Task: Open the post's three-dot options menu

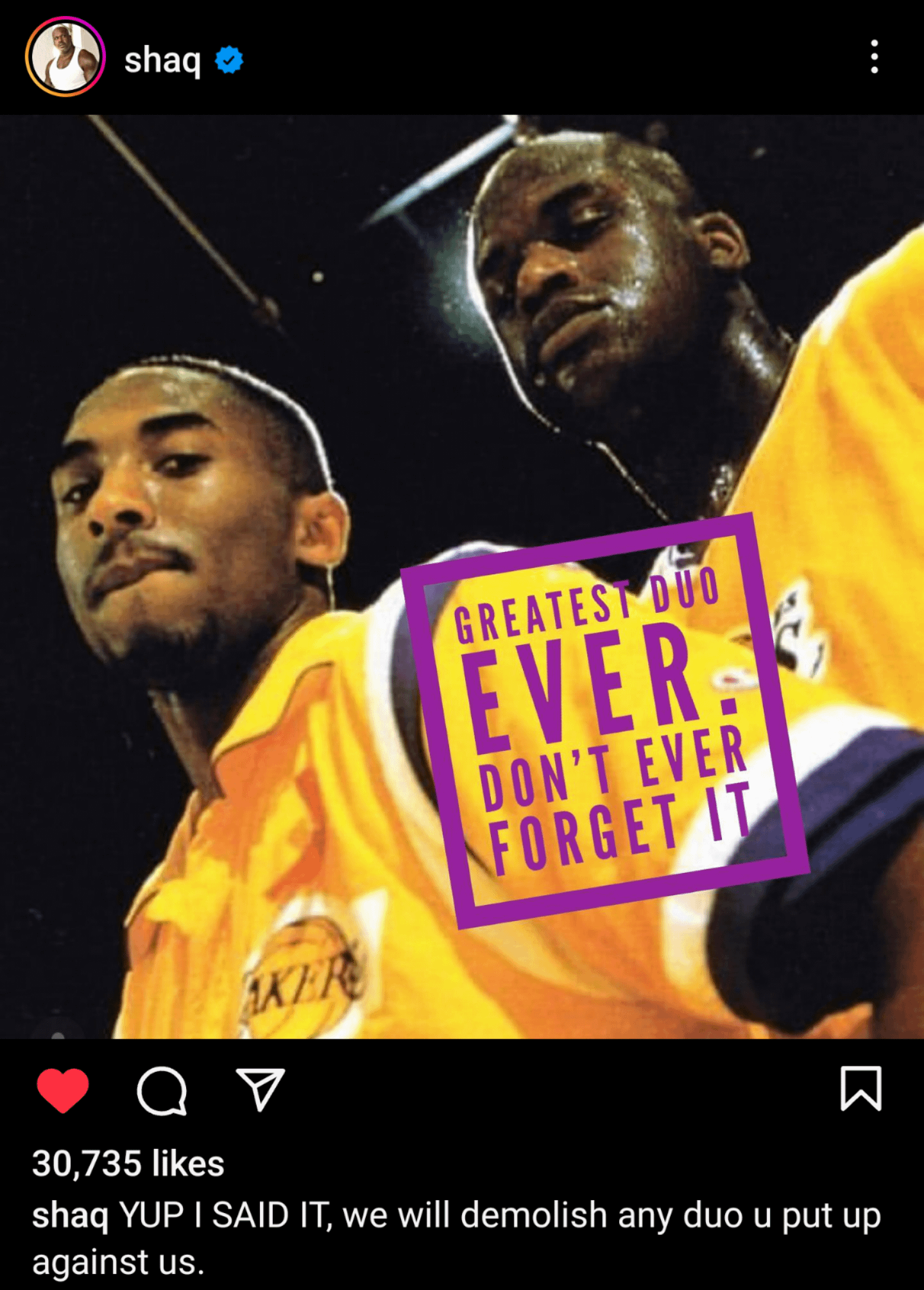Action: [x=874, y=57]
